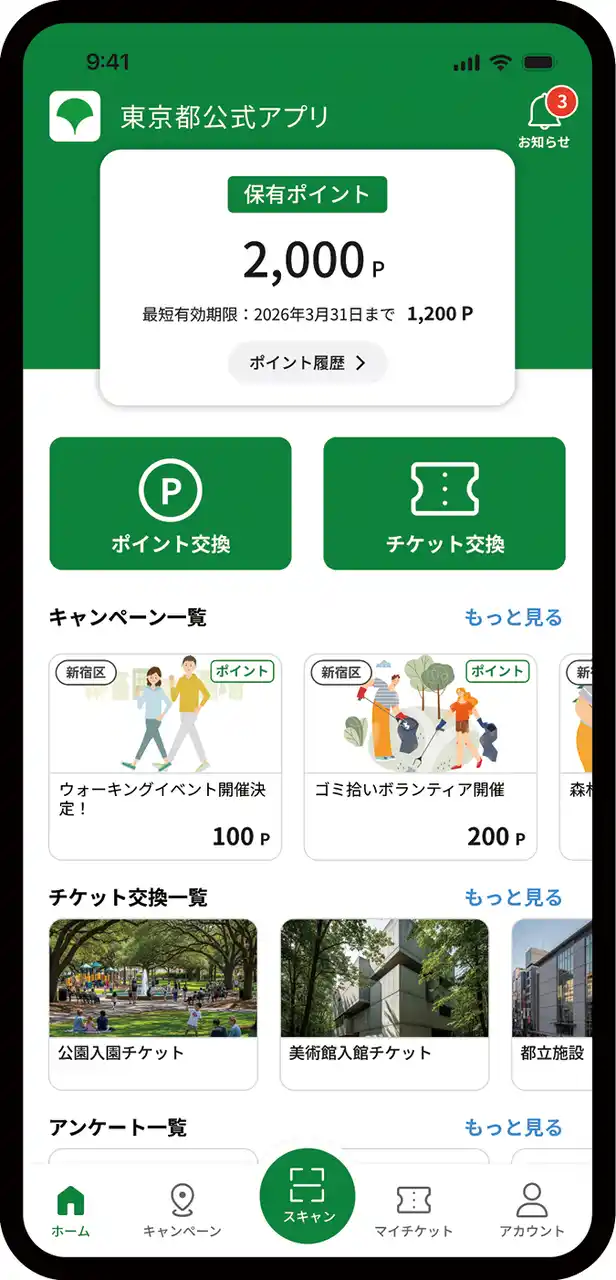Open the 美術館入館チケット card
Viewport: 616px width, 1280px height.
(x=384, y=1003)
